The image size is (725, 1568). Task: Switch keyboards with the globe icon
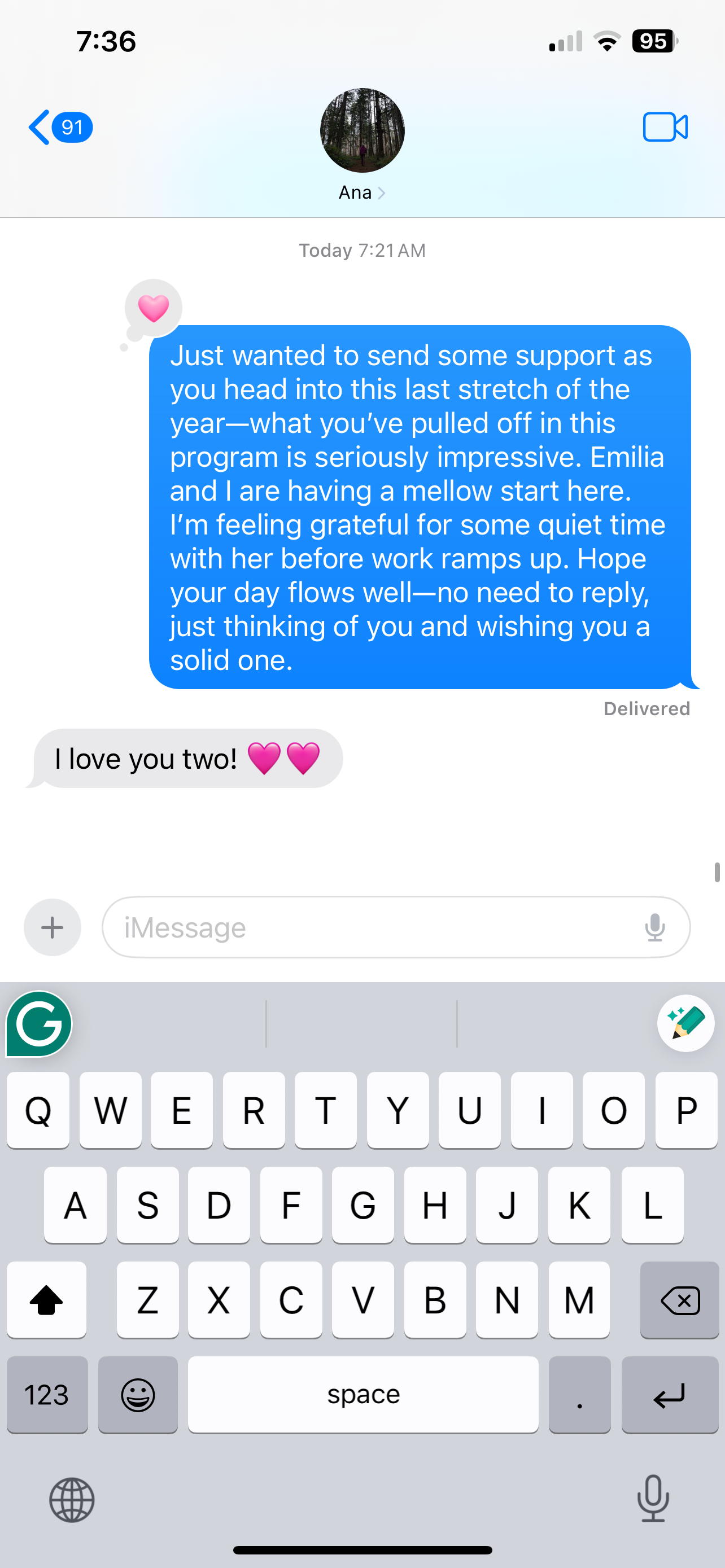click(72, 1500)
